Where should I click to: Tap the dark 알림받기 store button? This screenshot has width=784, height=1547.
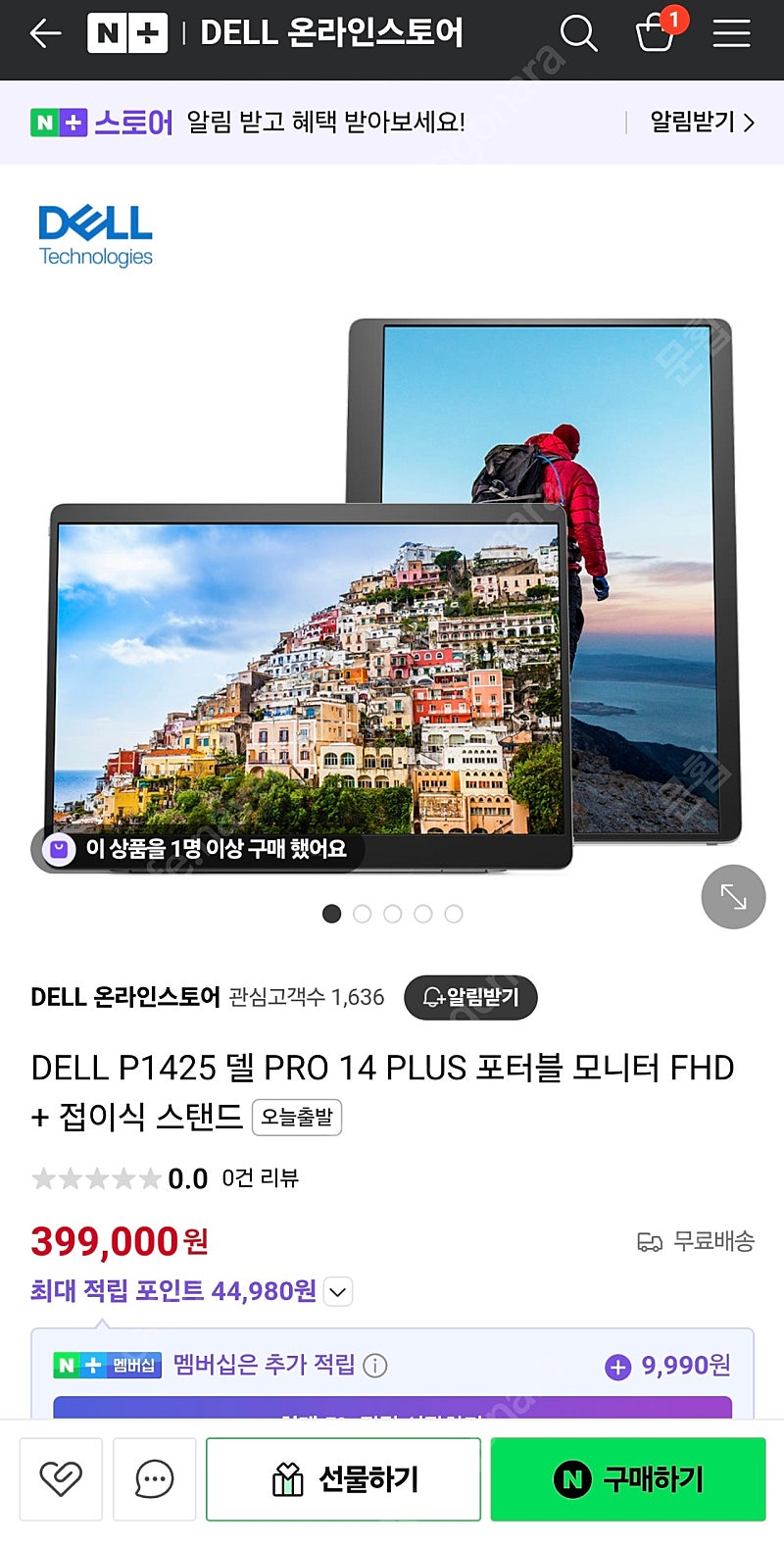(470, 997)
